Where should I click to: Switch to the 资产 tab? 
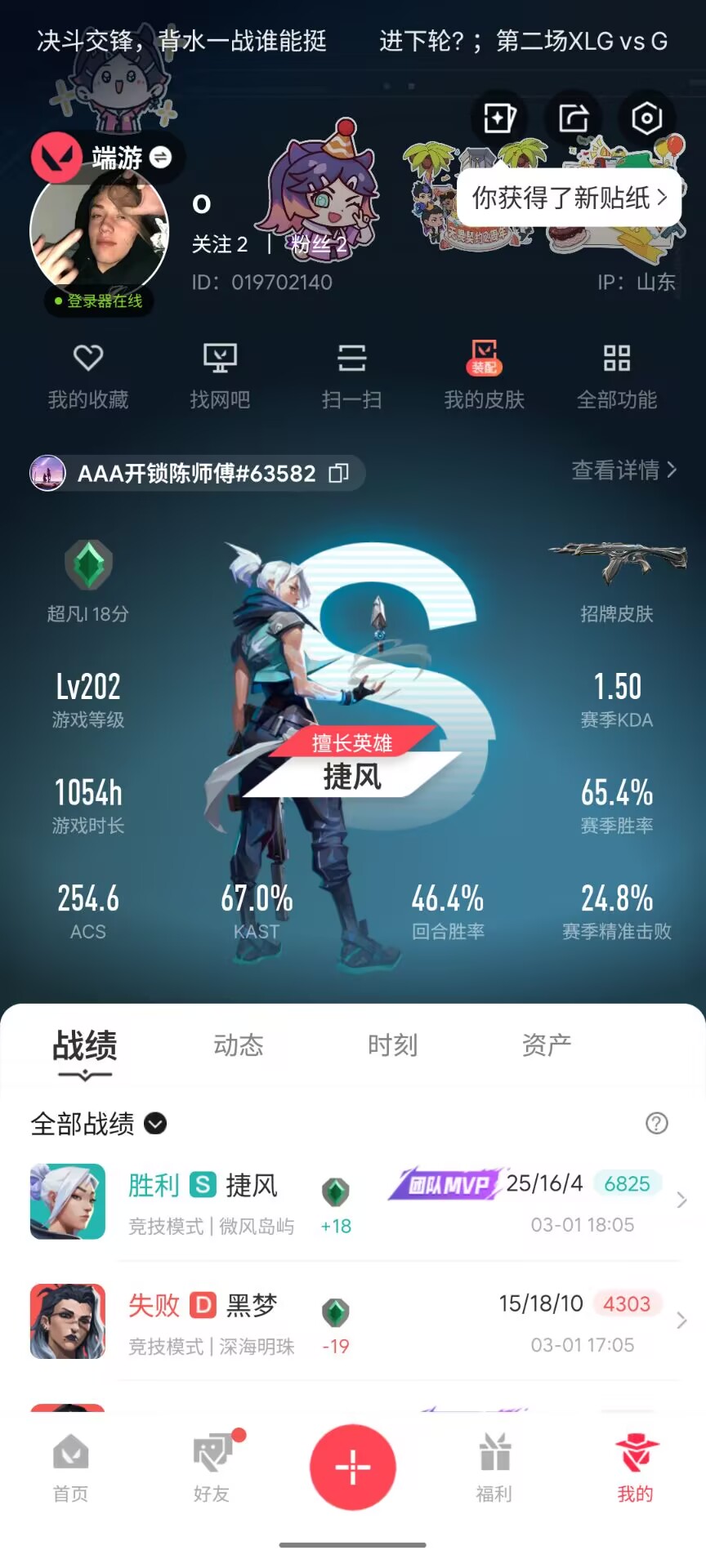(x=546, y=1045)
